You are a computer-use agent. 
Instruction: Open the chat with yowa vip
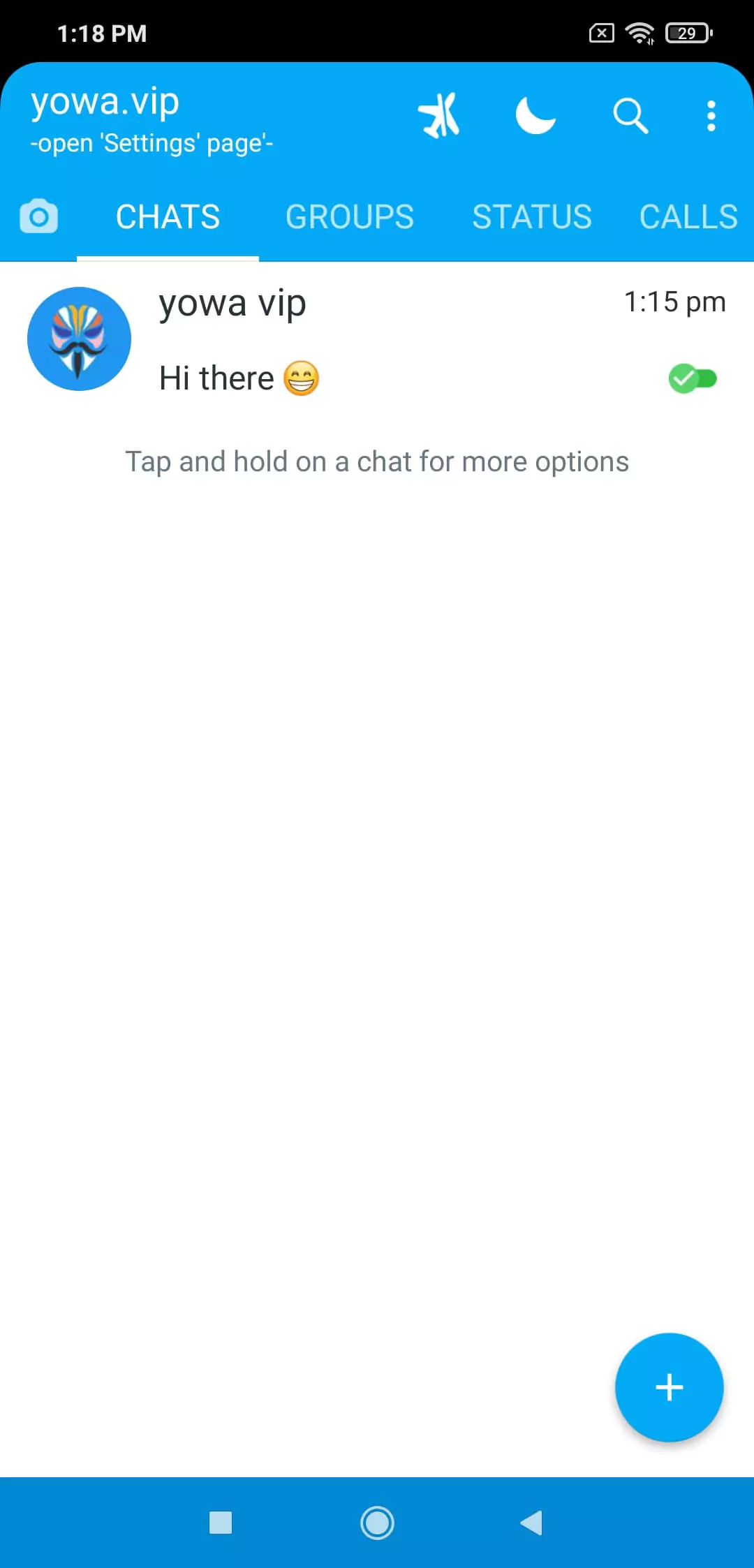click(377, 339)
